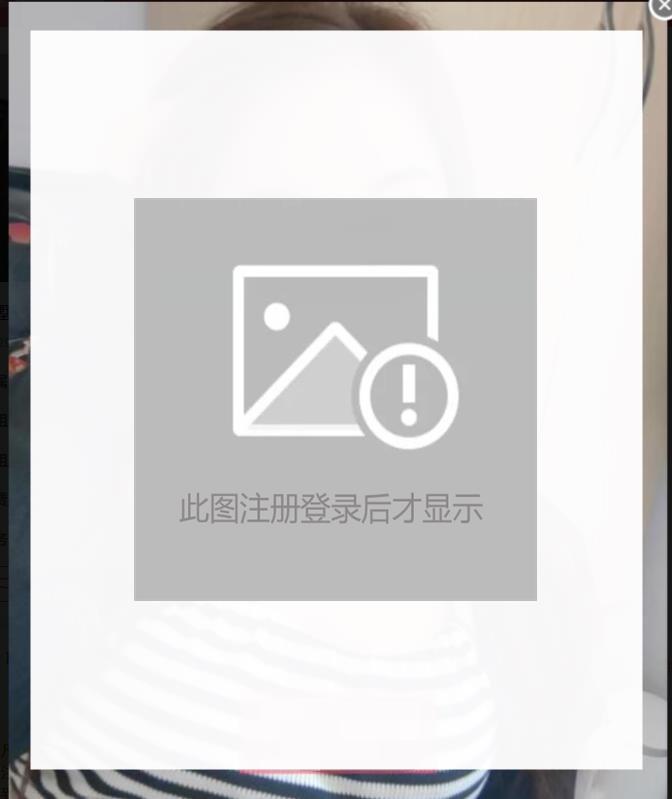Tap the login-required image placeholder
This screenshot has width=672, height=799.
(x=335, y=399)
